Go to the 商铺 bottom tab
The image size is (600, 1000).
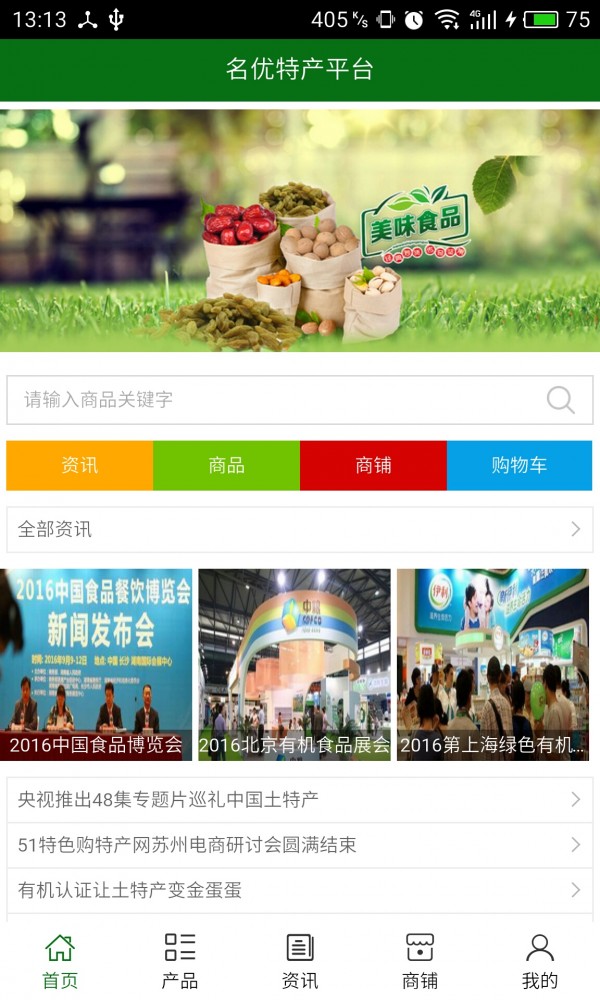(x=420, y=960)
